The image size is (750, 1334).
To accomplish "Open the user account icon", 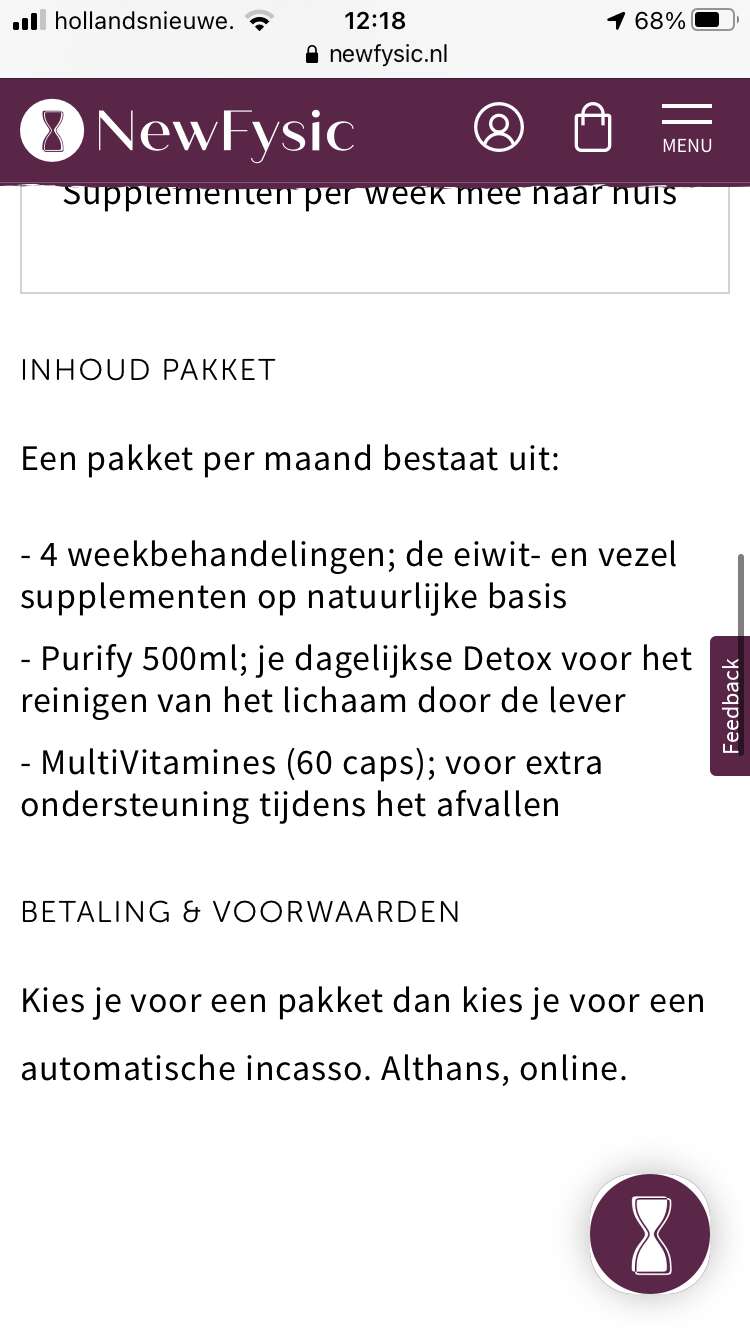I will coord(499,128).
